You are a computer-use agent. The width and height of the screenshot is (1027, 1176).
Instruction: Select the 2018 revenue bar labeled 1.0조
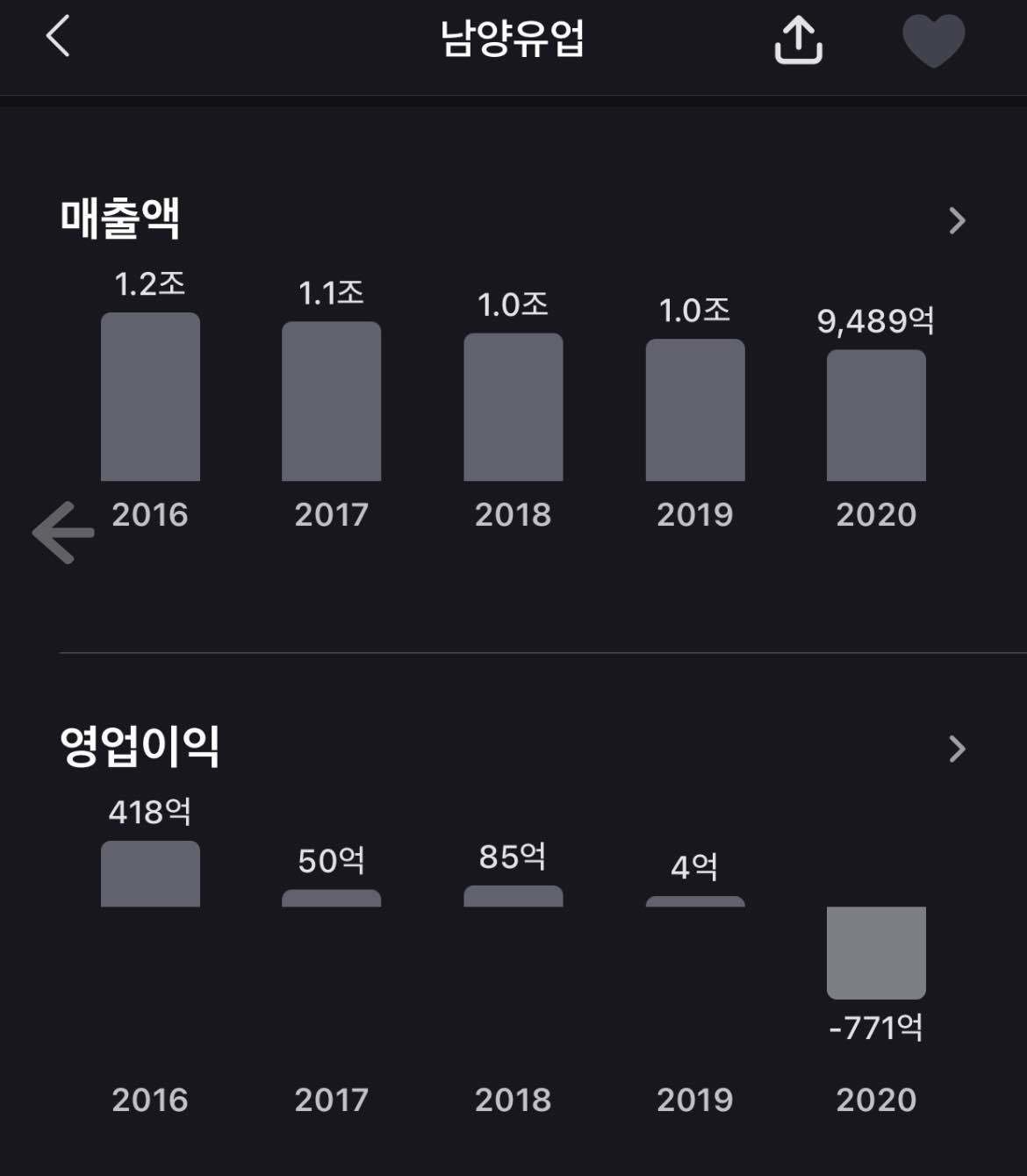coord(513,407)
